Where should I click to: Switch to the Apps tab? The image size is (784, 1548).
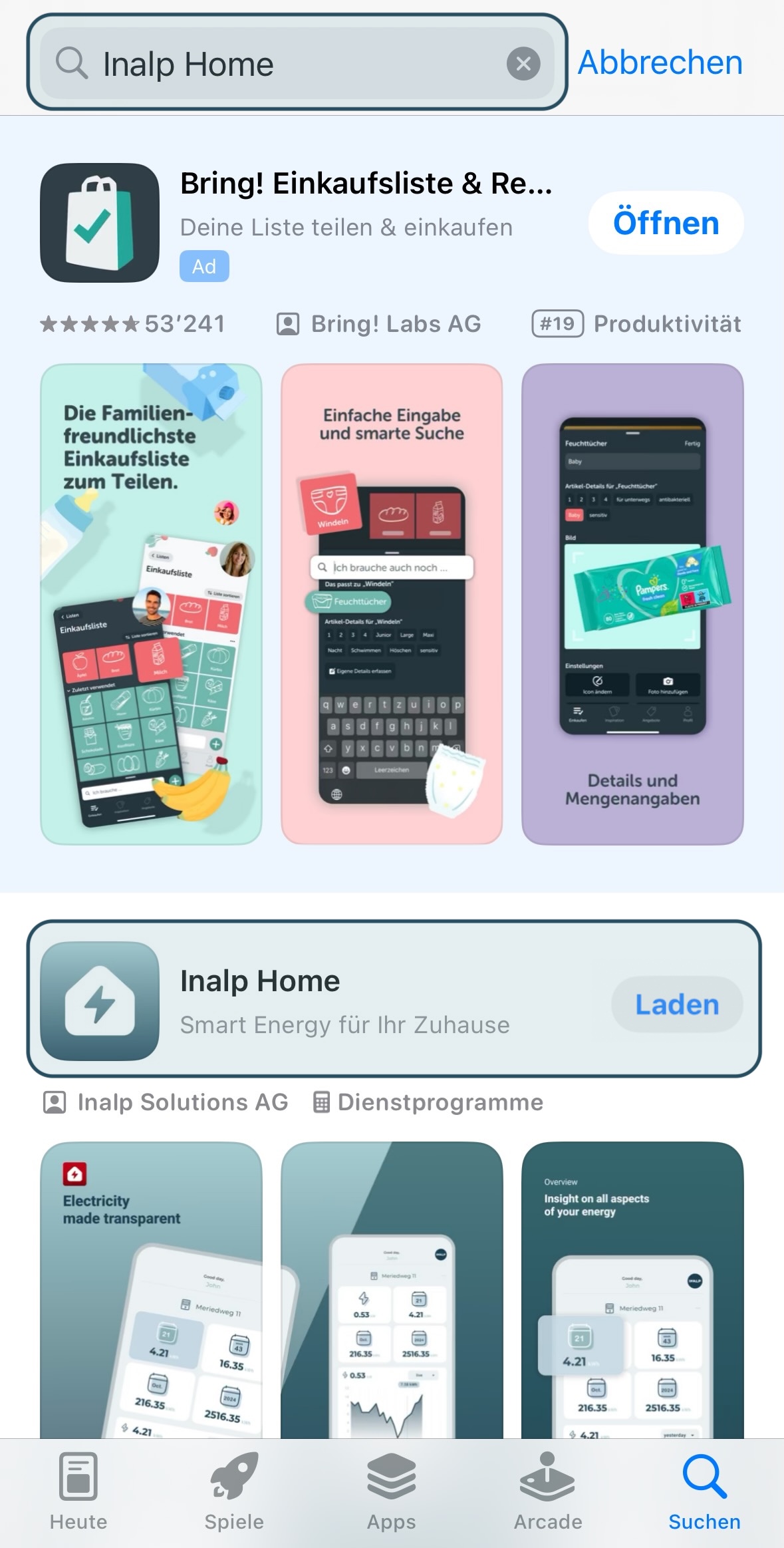[x=392, y=1491]
